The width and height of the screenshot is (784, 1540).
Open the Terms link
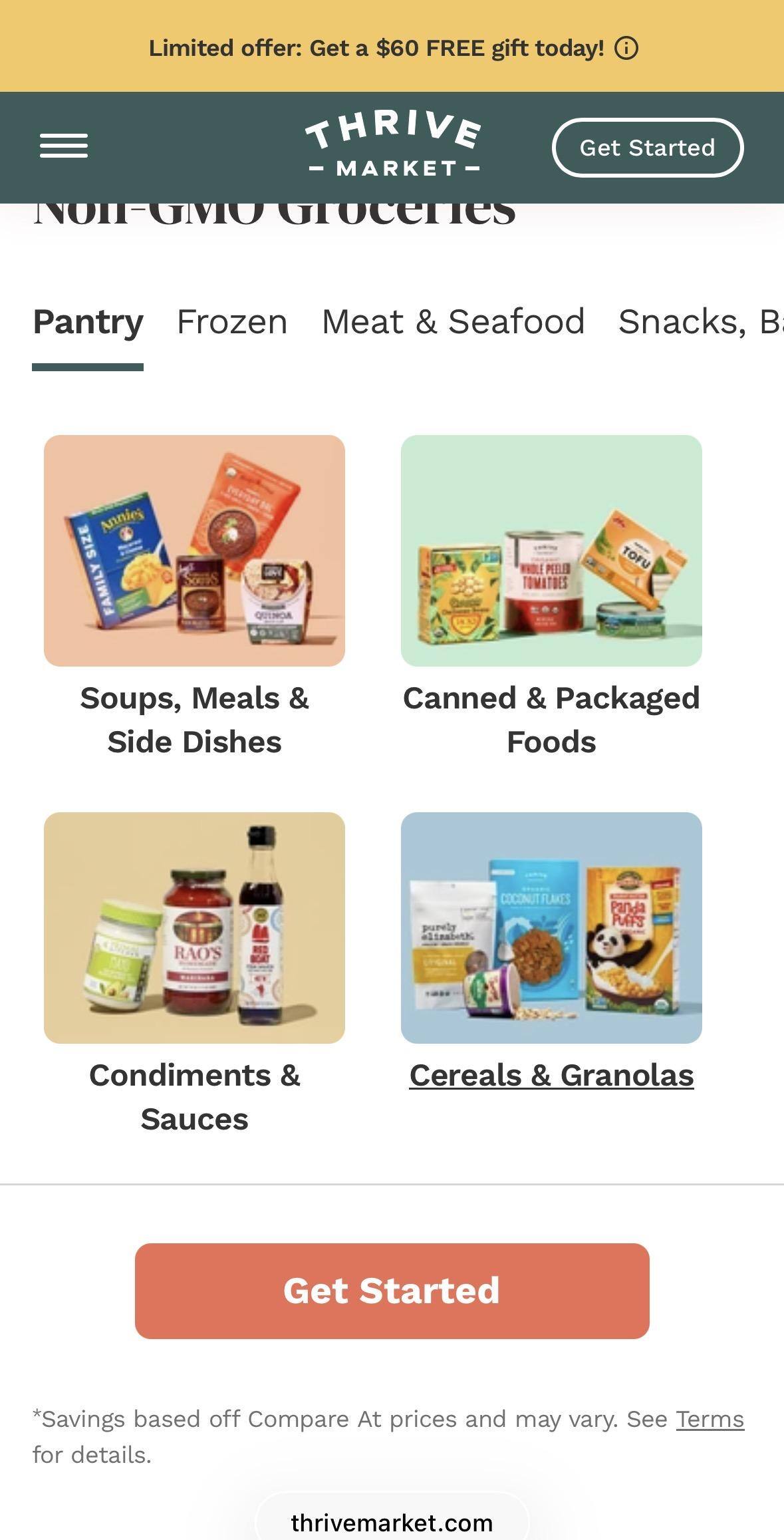[x=710, y=1419]
